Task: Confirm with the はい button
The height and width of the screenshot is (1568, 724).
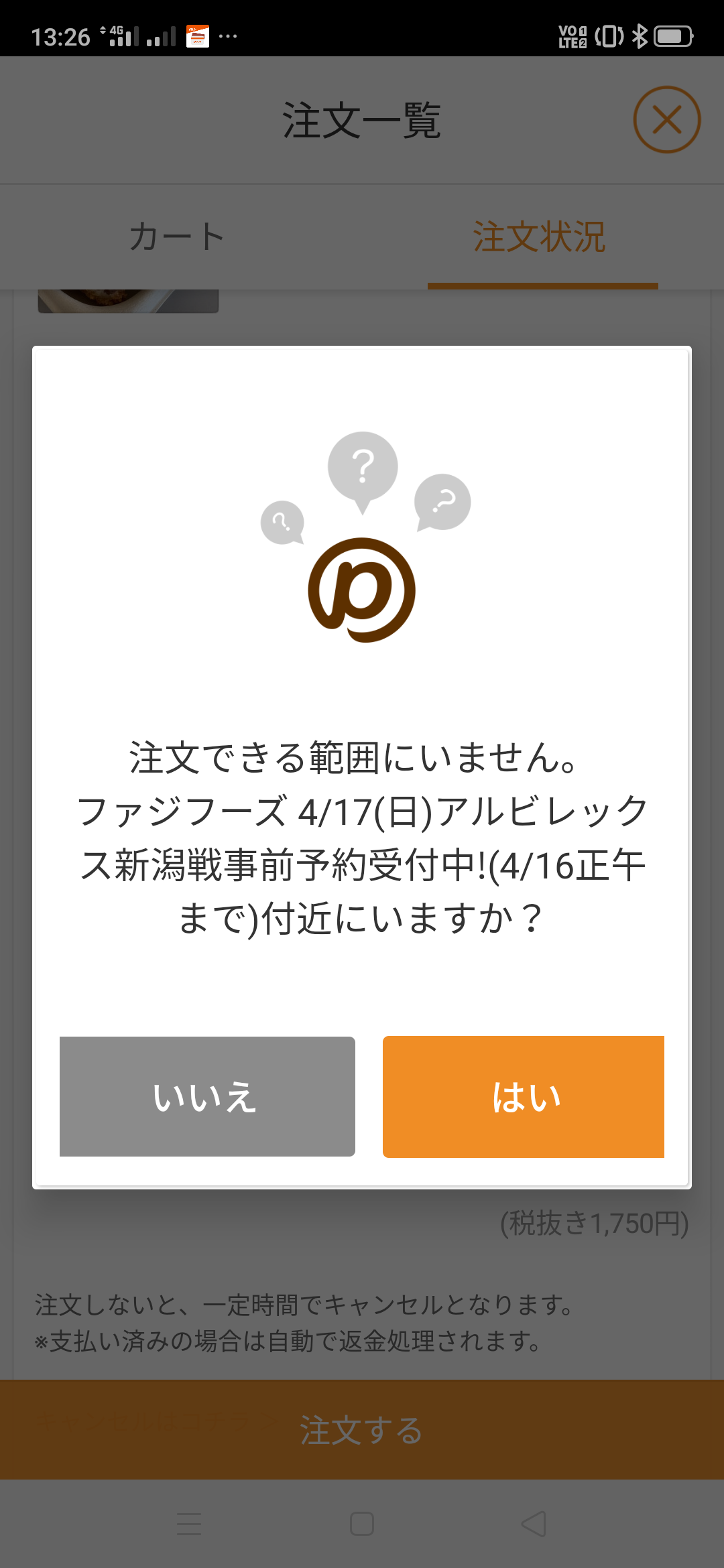Action: (524, 1096)
